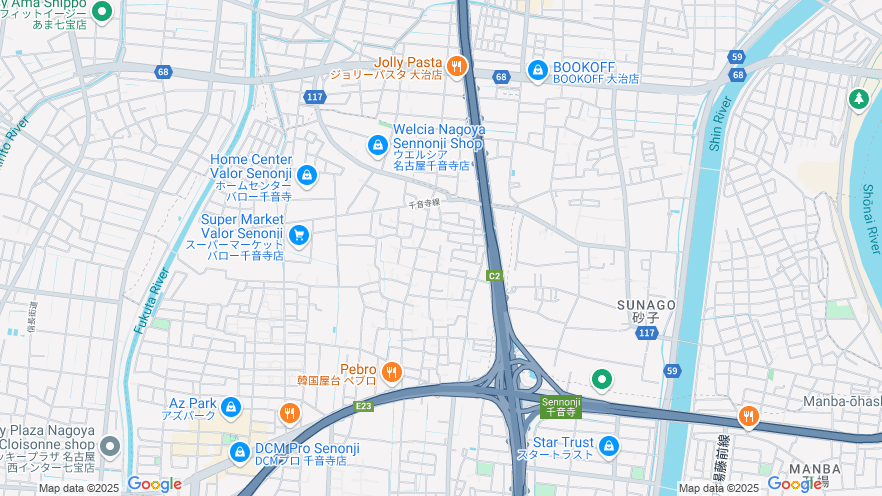This screenshot has width=882, height=496.
Task: Tap the green park marker by Shonai River
Action: pyautogui.click(x=858, y=99)
